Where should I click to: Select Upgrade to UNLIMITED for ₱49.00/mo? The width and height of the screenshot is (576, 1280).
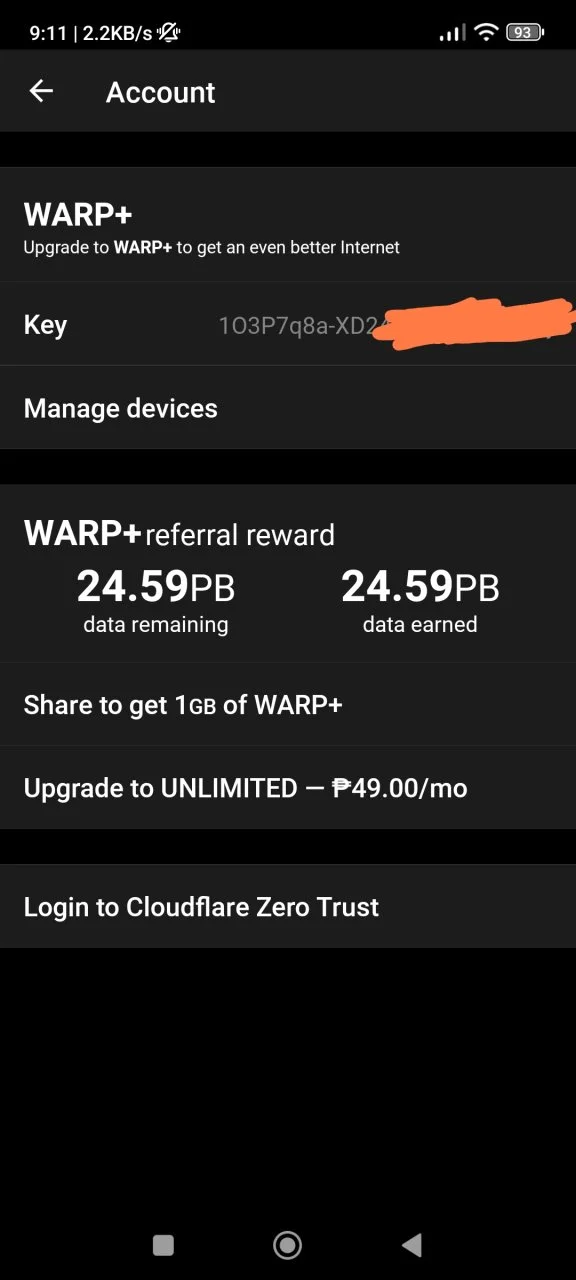pos(288,788)
